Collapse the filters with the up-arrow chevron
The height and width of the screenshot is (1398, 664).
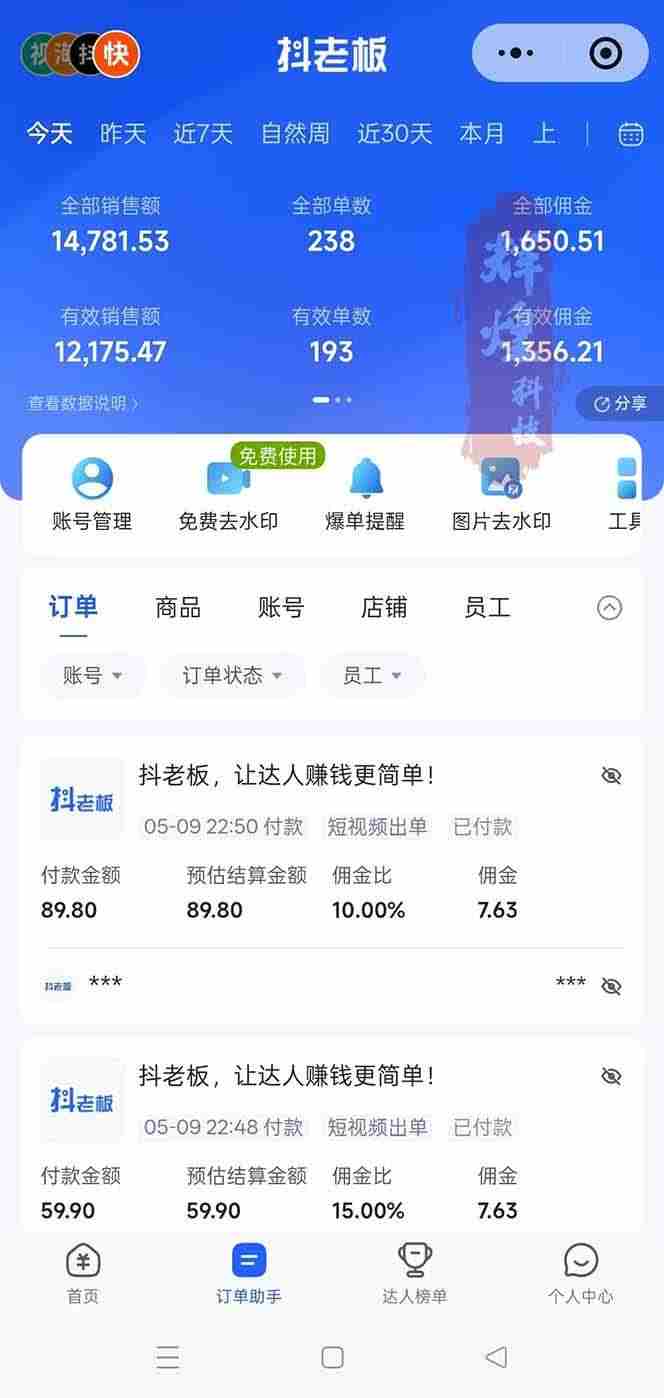point(609,607)
